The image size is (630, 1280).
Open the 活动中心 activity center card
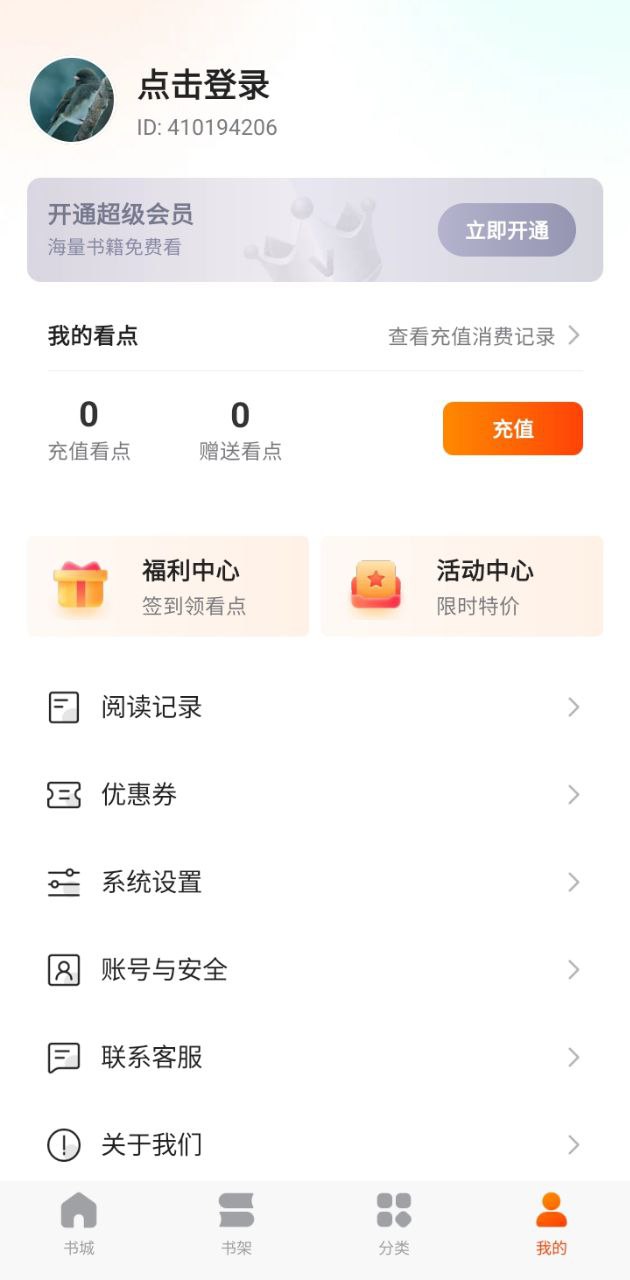(x=461, y=586)
